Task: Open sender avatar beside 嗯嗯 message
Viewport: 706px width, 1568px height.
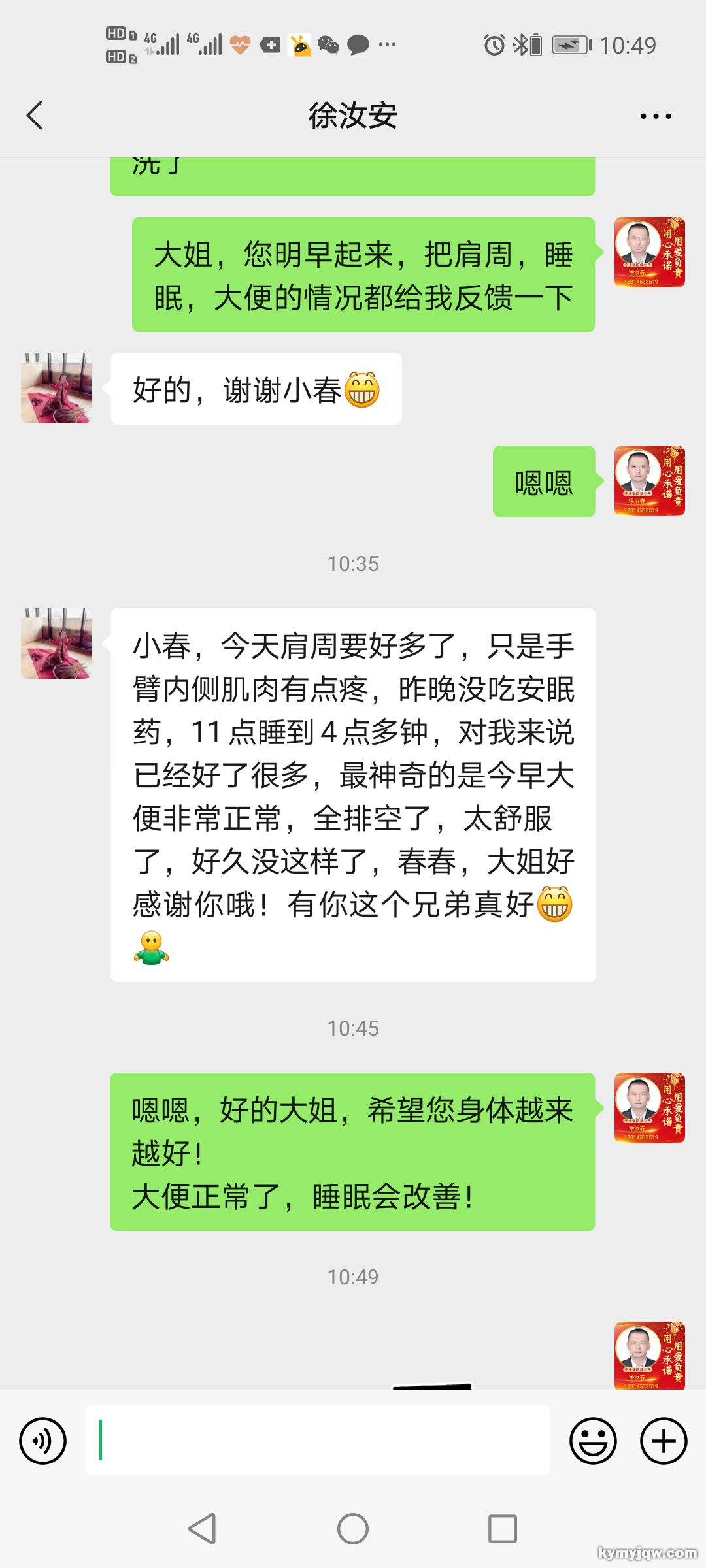Action: click(x=649, y=481)
